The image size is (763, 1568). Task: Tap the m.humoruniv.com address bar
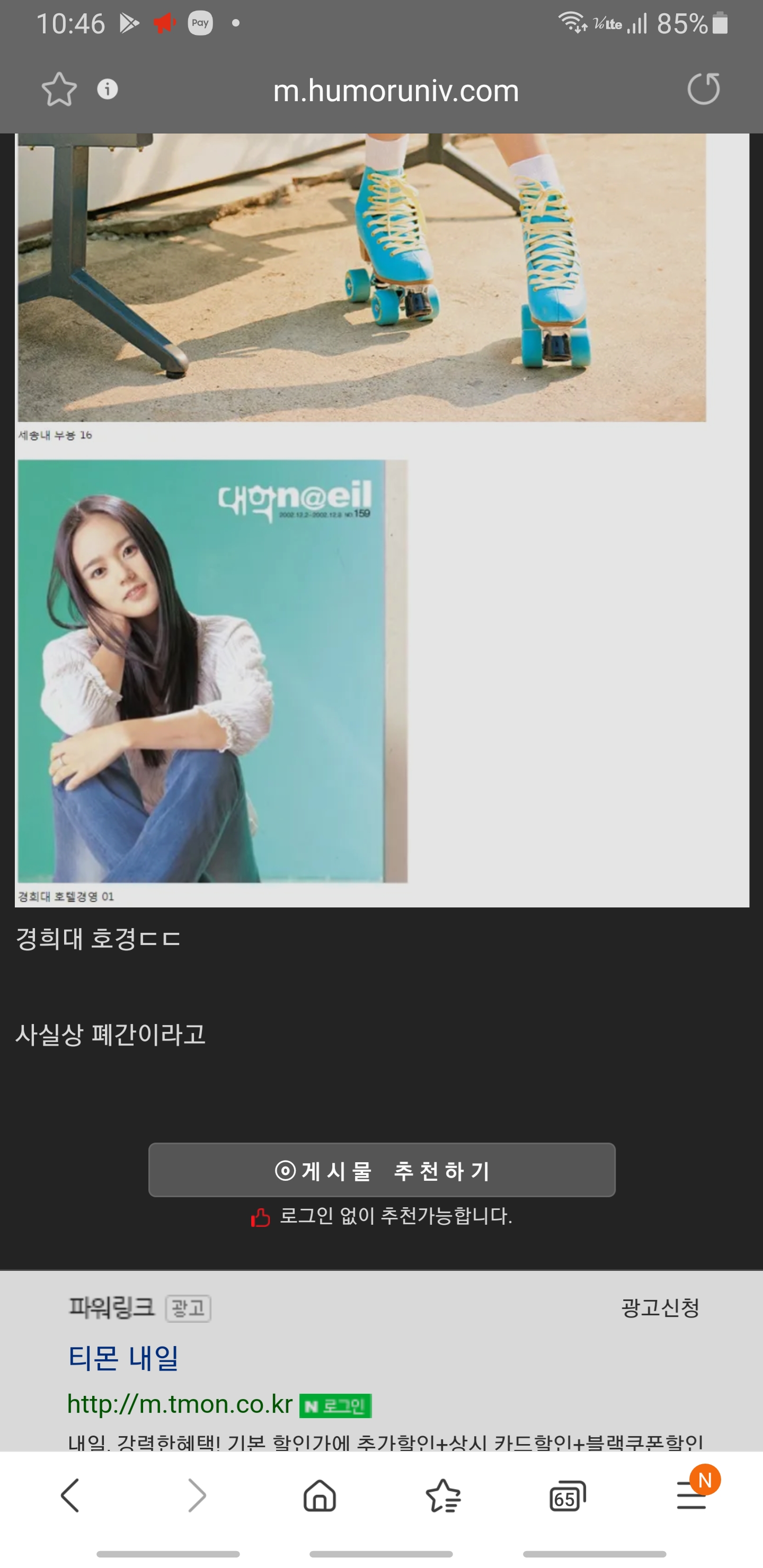[x=396, y=91]
